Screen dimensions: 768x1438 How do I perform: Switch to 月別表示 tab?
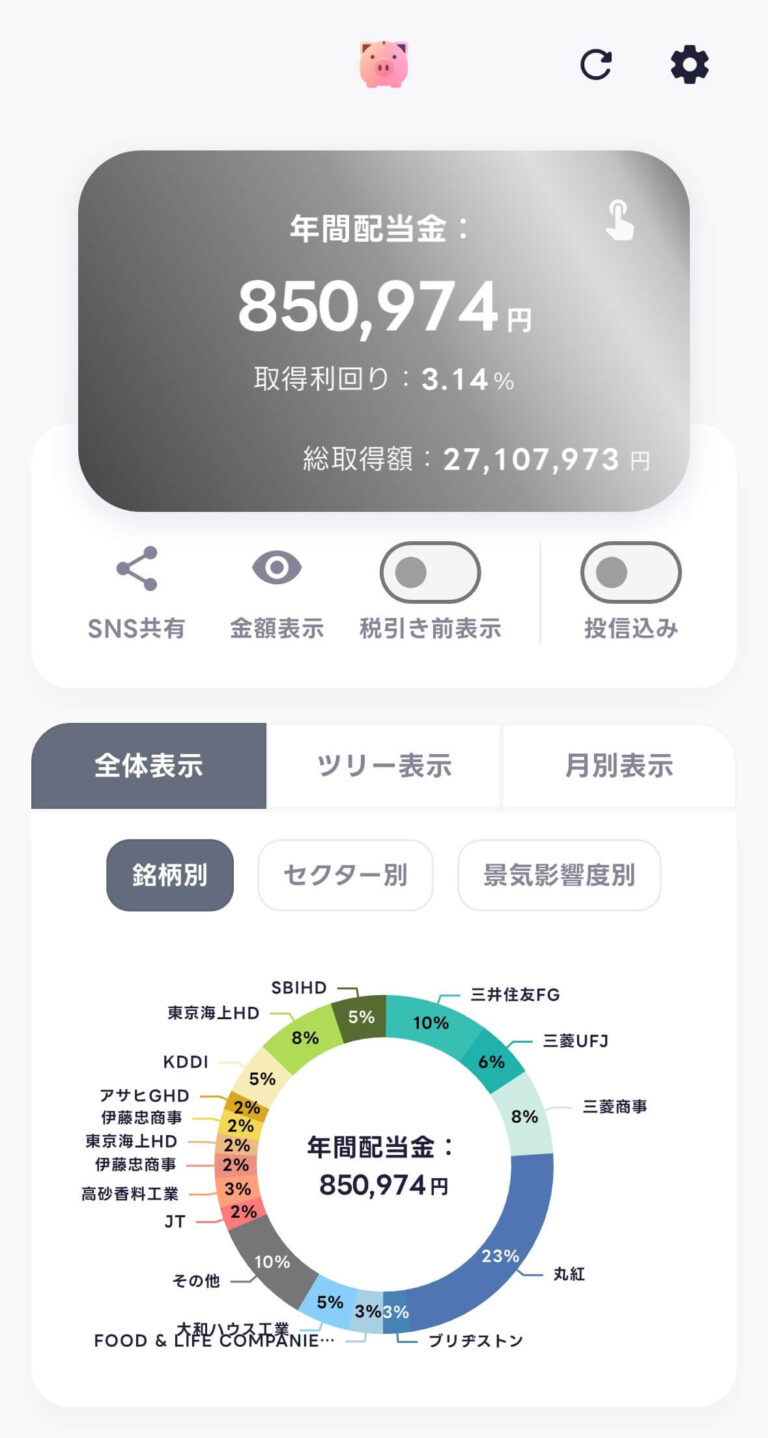click(x=617, y=764)
